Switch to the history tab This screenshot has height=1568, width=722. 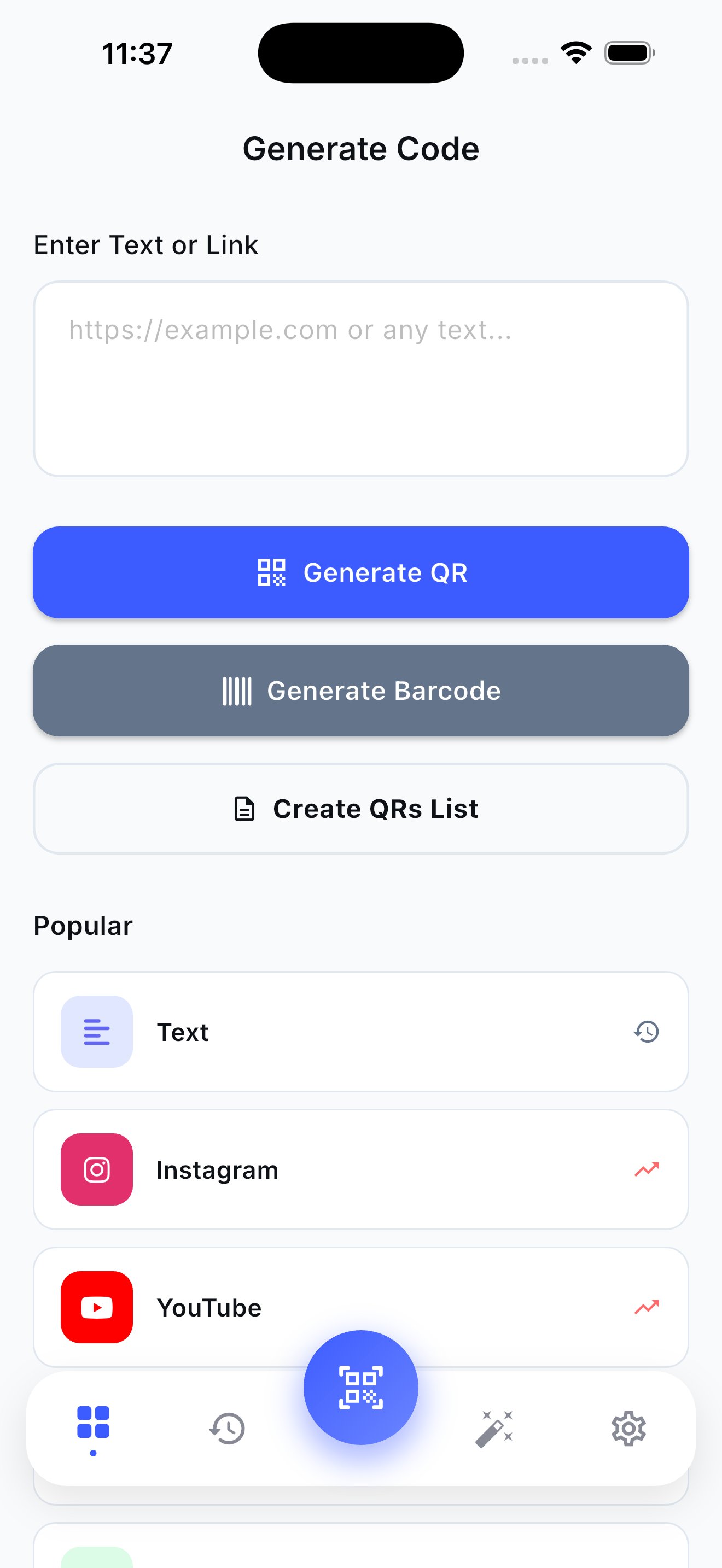point(227,1428)
